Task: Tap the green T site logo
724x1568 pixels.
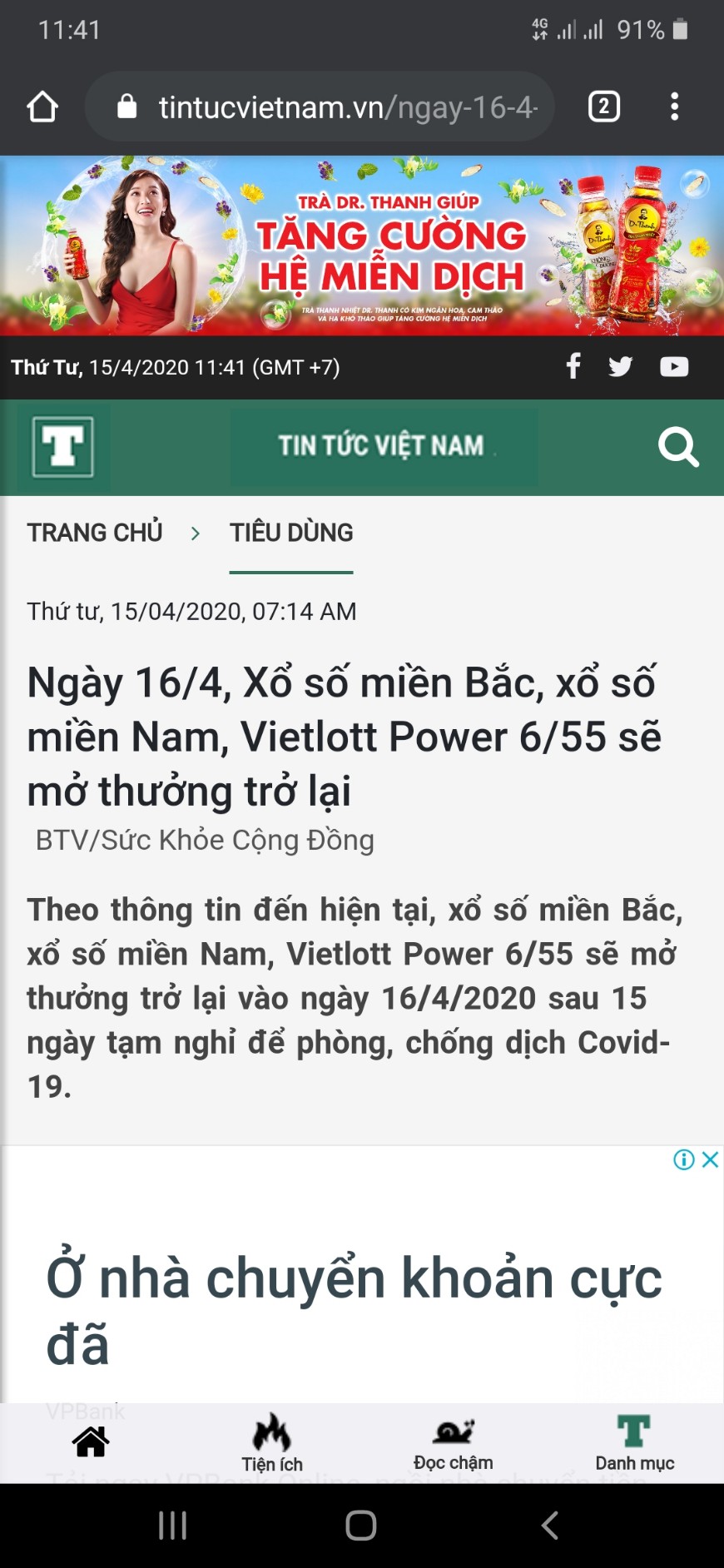Action: 63,447
